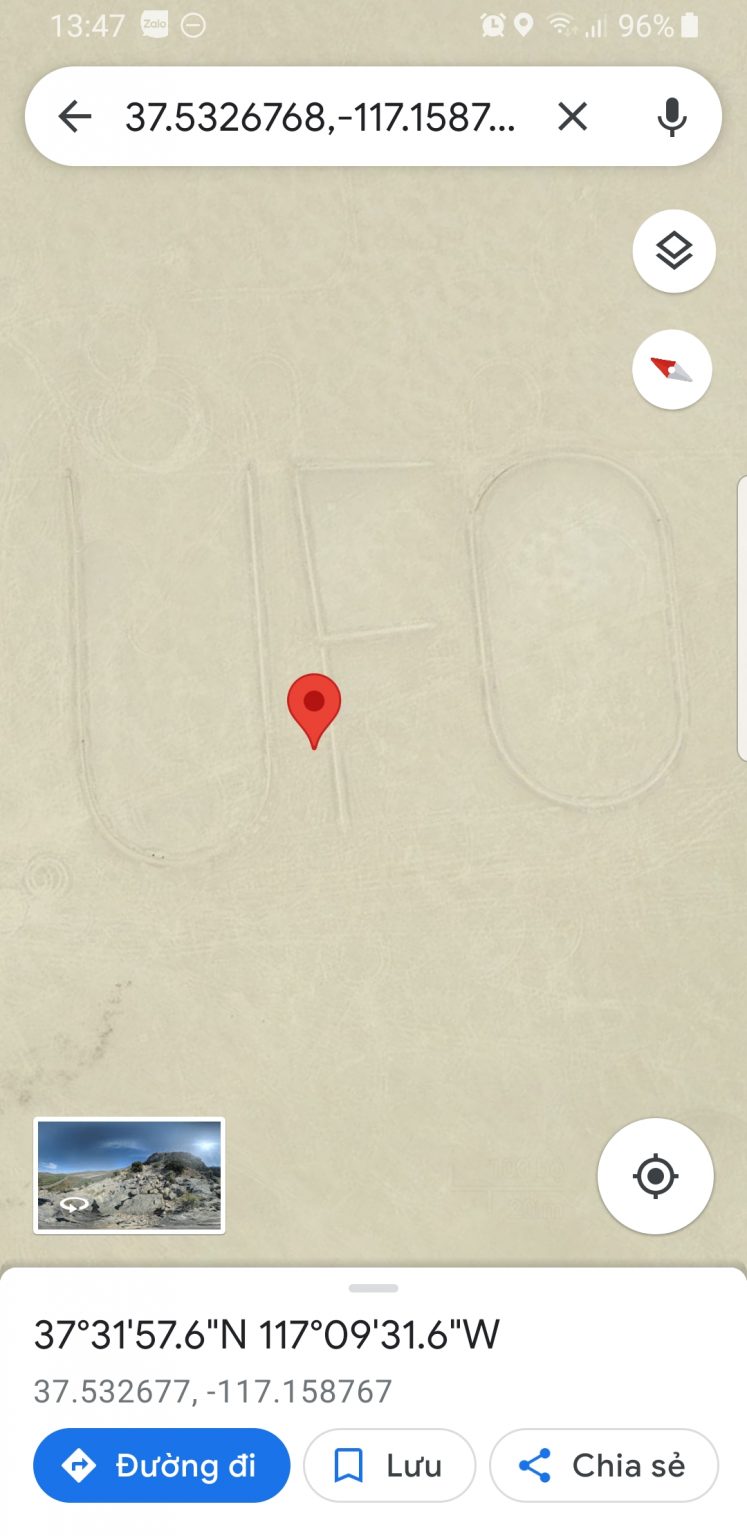Tap the compass to reorient north
Image resolution: width=747 pixels, height=1536 pixels.
pos(672,370)
